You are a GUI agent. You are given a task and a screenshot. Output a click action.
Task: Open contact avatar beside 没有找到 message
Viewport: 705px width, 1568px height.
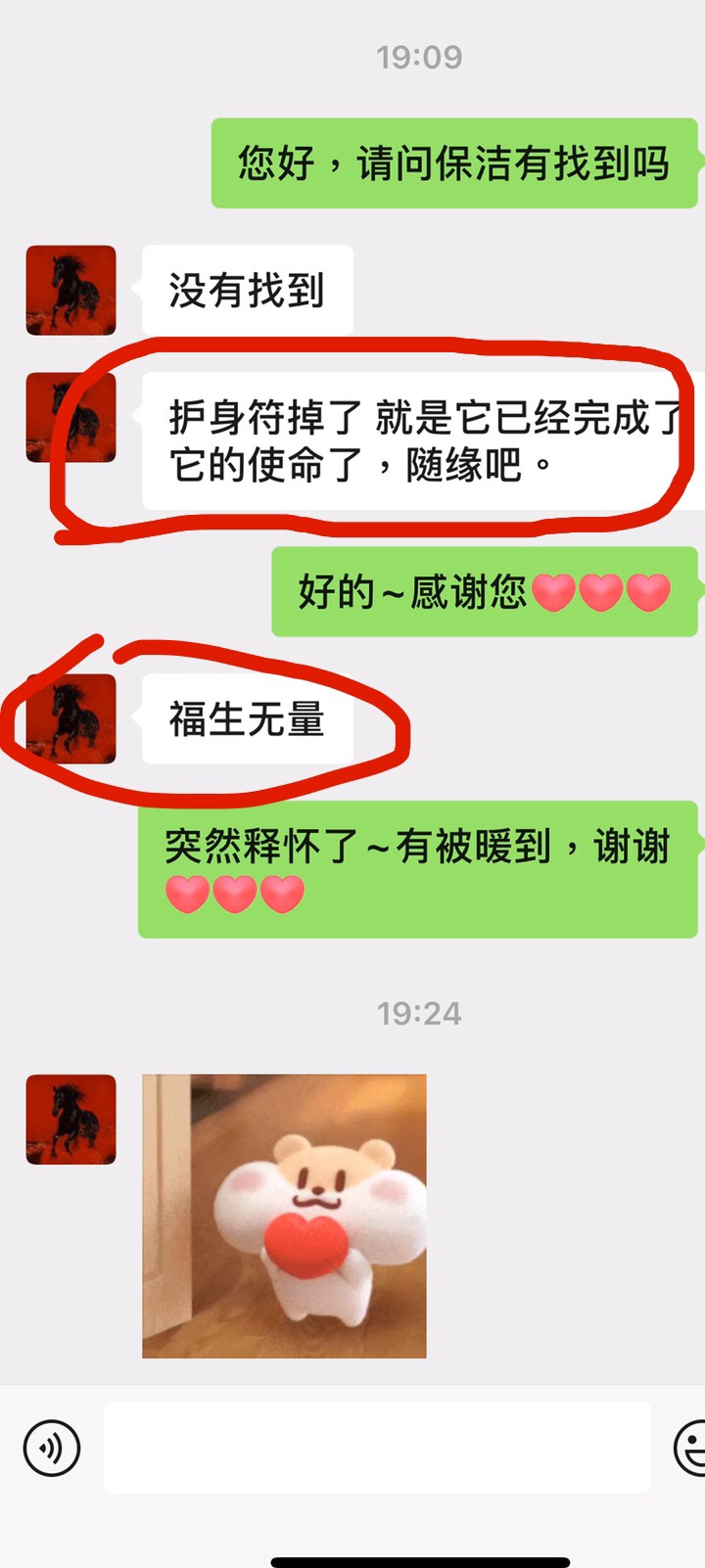pyautogui.click(x=70, y=291)
